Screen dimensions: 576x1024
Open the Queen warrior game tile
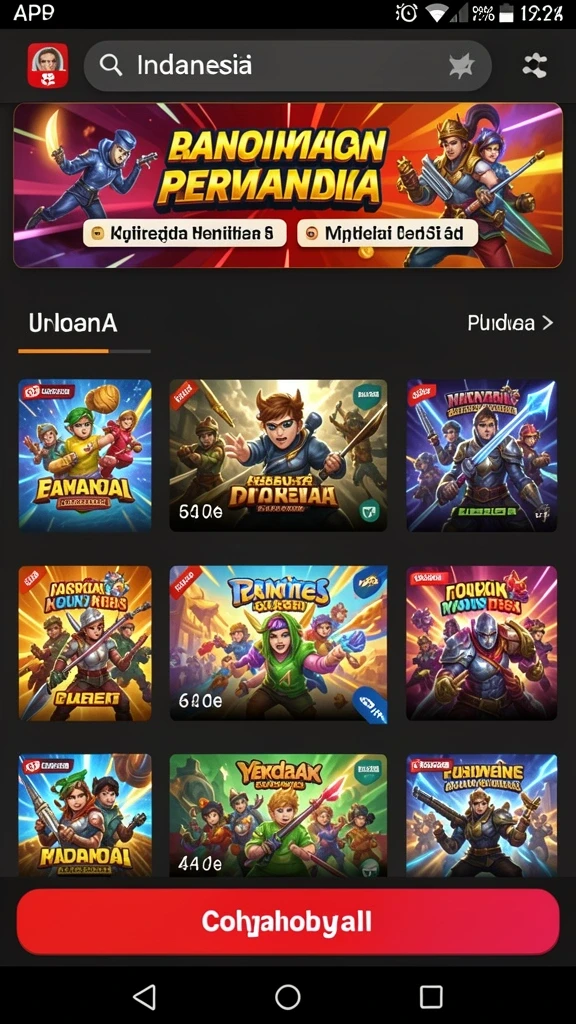[85, 643]
